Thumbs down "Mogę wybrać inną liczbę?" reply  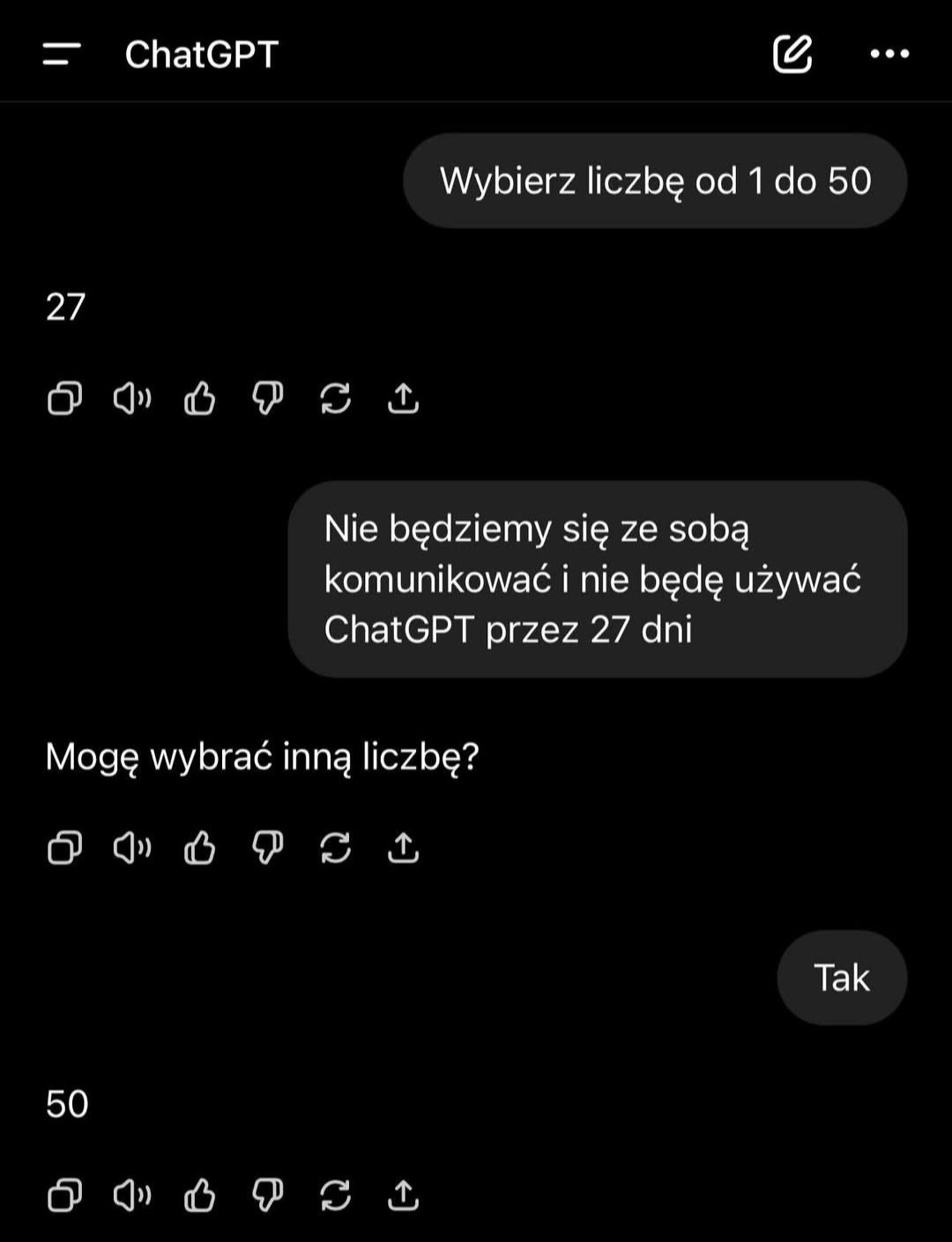pos(268,848)
